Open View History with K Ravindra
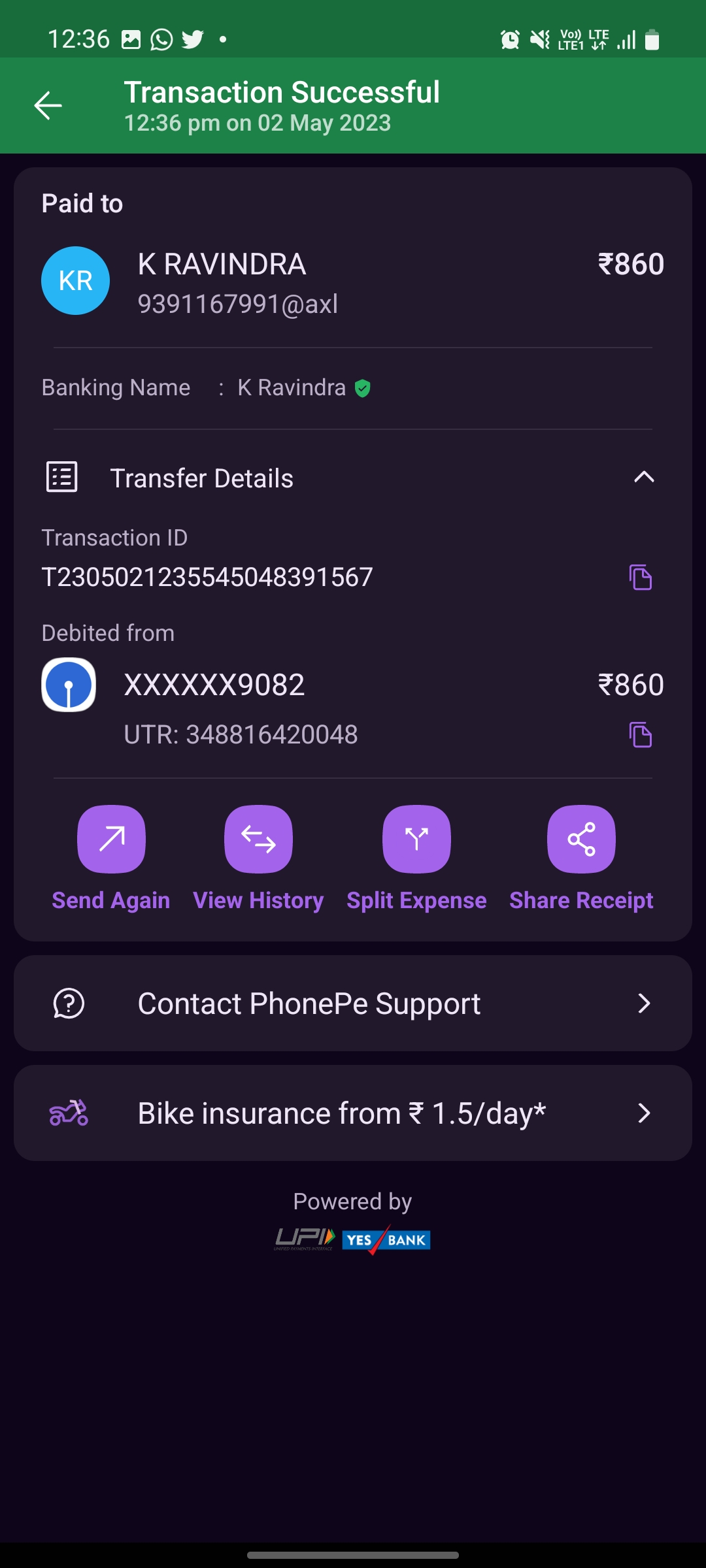Screen dimensions: 706x1568 [258, 840]
